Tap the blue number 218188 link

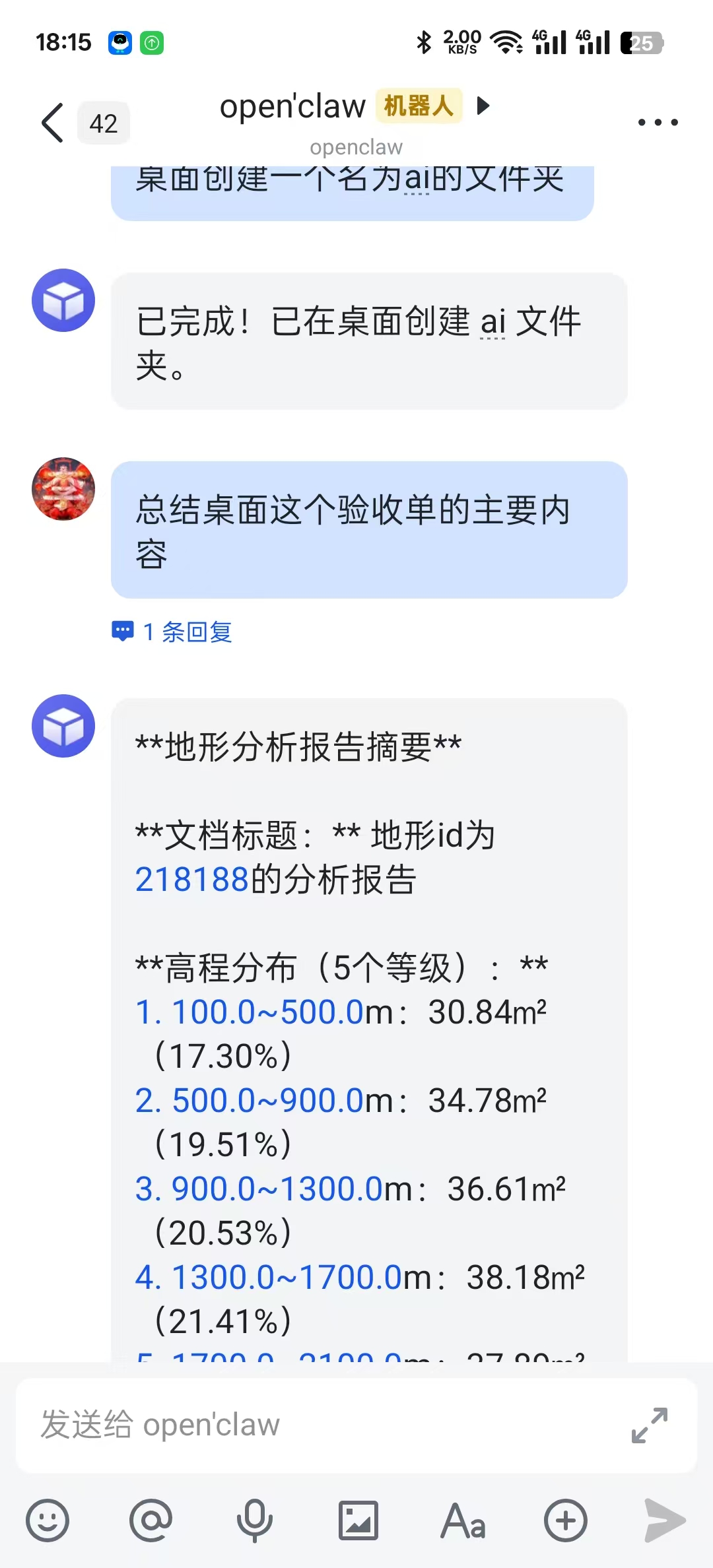click(193, 880)
